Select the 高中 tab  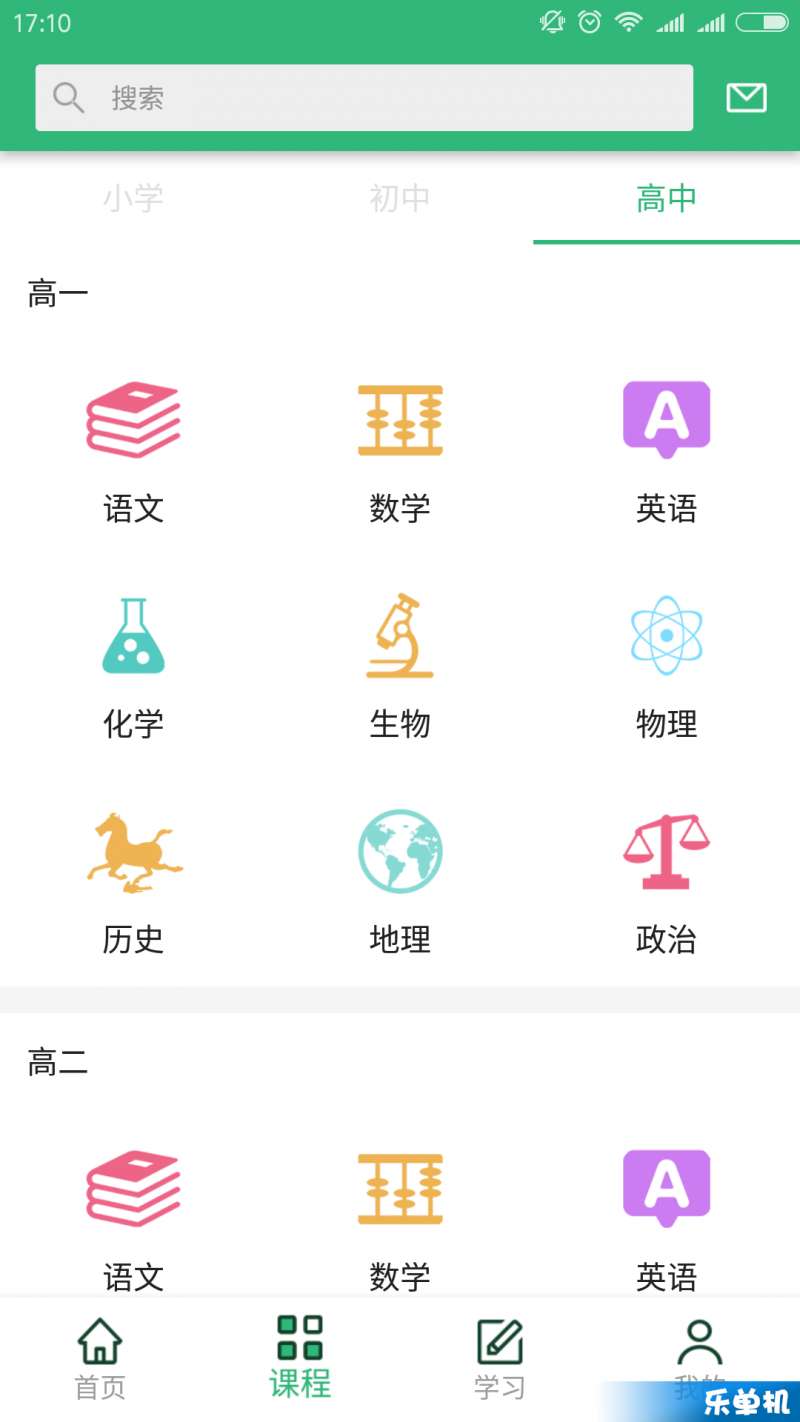[x=666, y=198]
